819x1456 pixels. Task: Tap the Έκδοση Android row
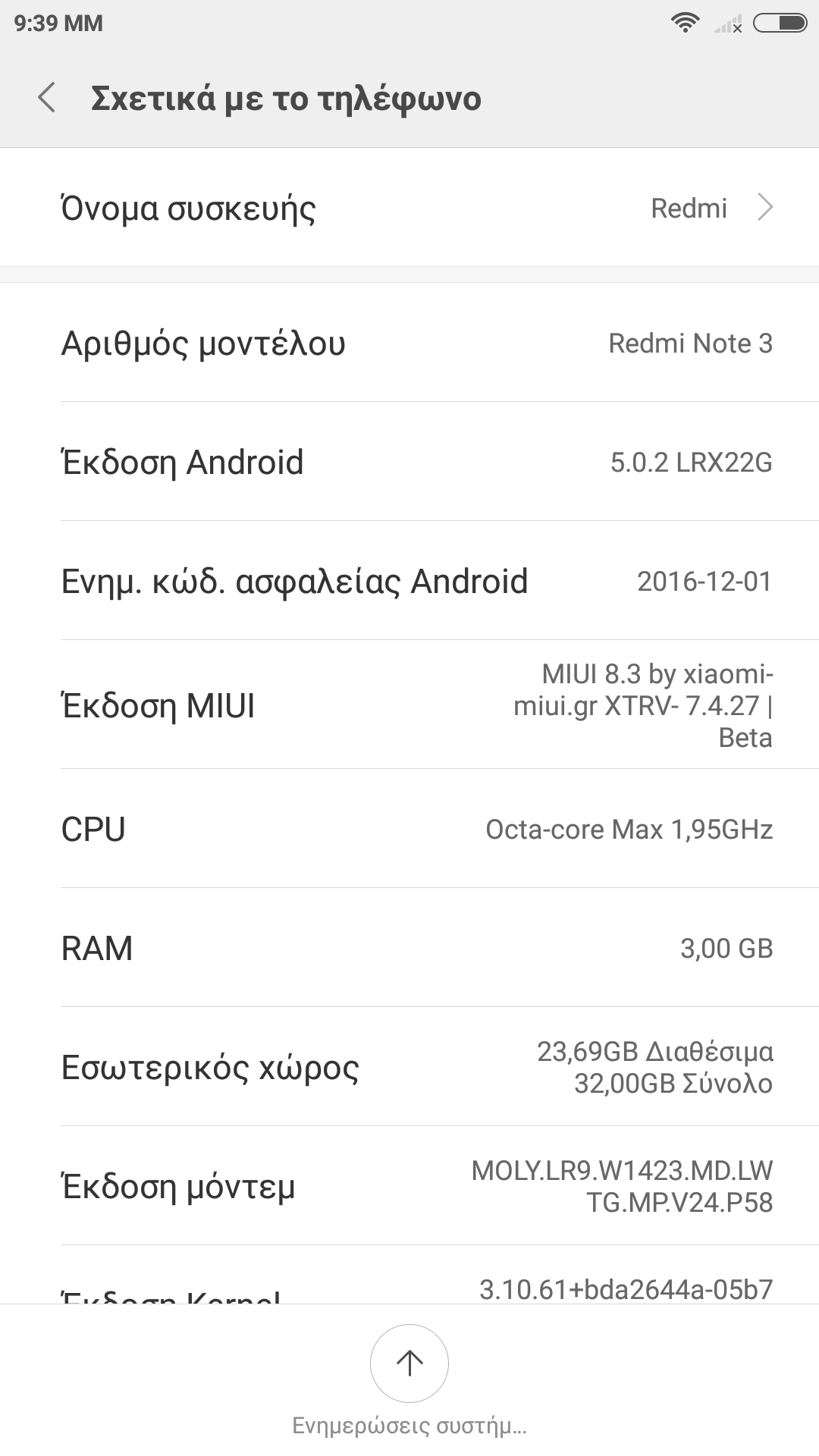pos(409,462)
